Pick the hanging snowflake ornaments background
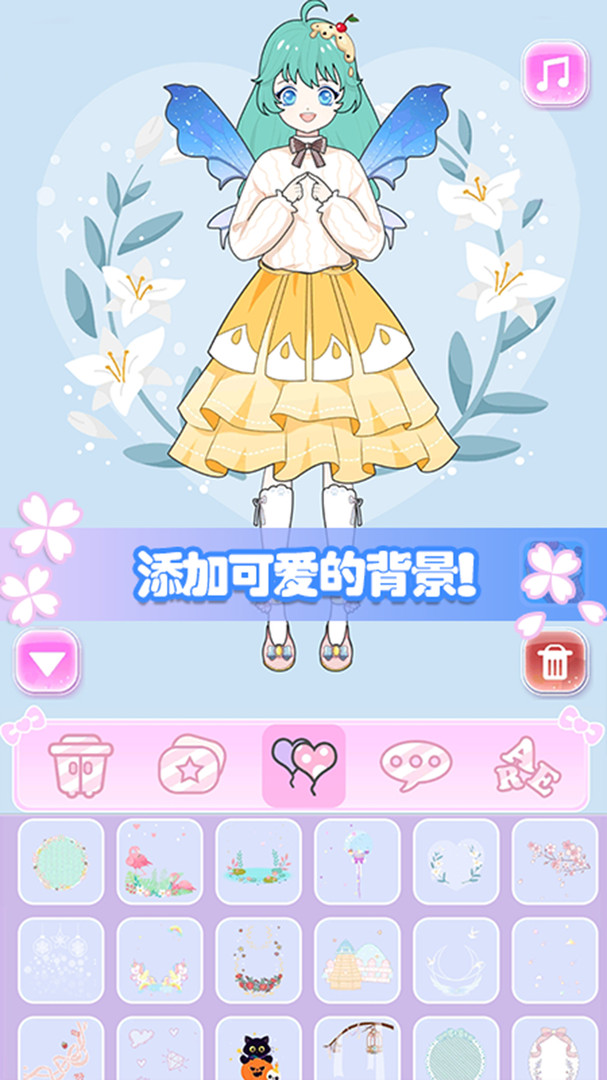Viewport: 607px width, 1080px height. click(x=61, y=960)
